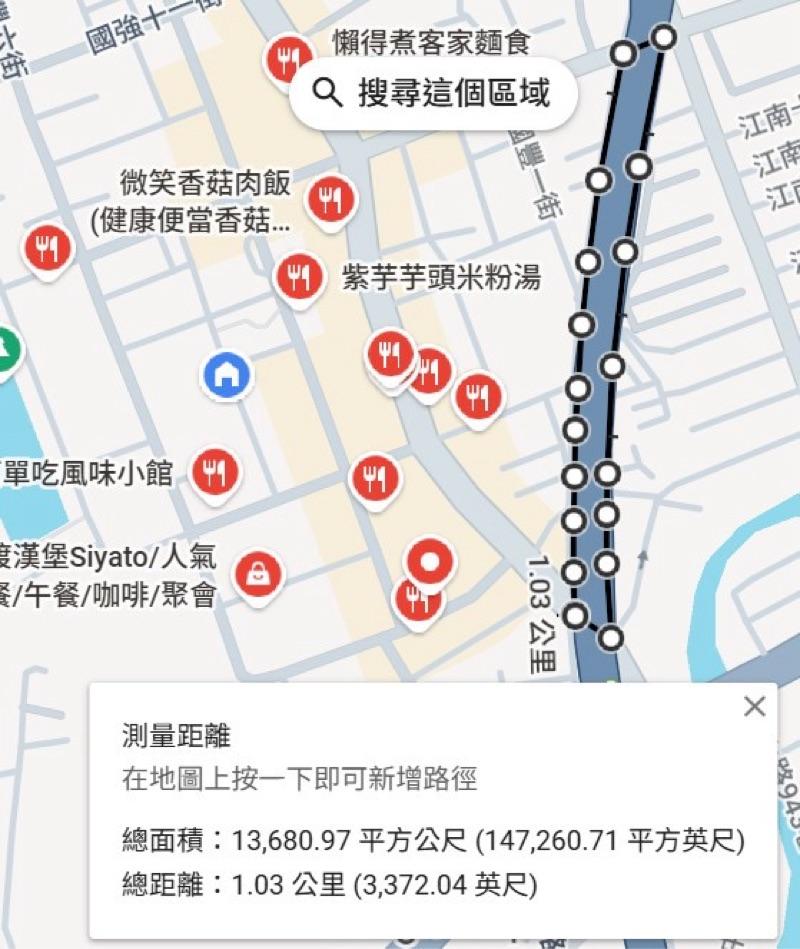Open the Siyato shopping bag pin
Screen dimensions: 800x949
[x=258, y=574]
